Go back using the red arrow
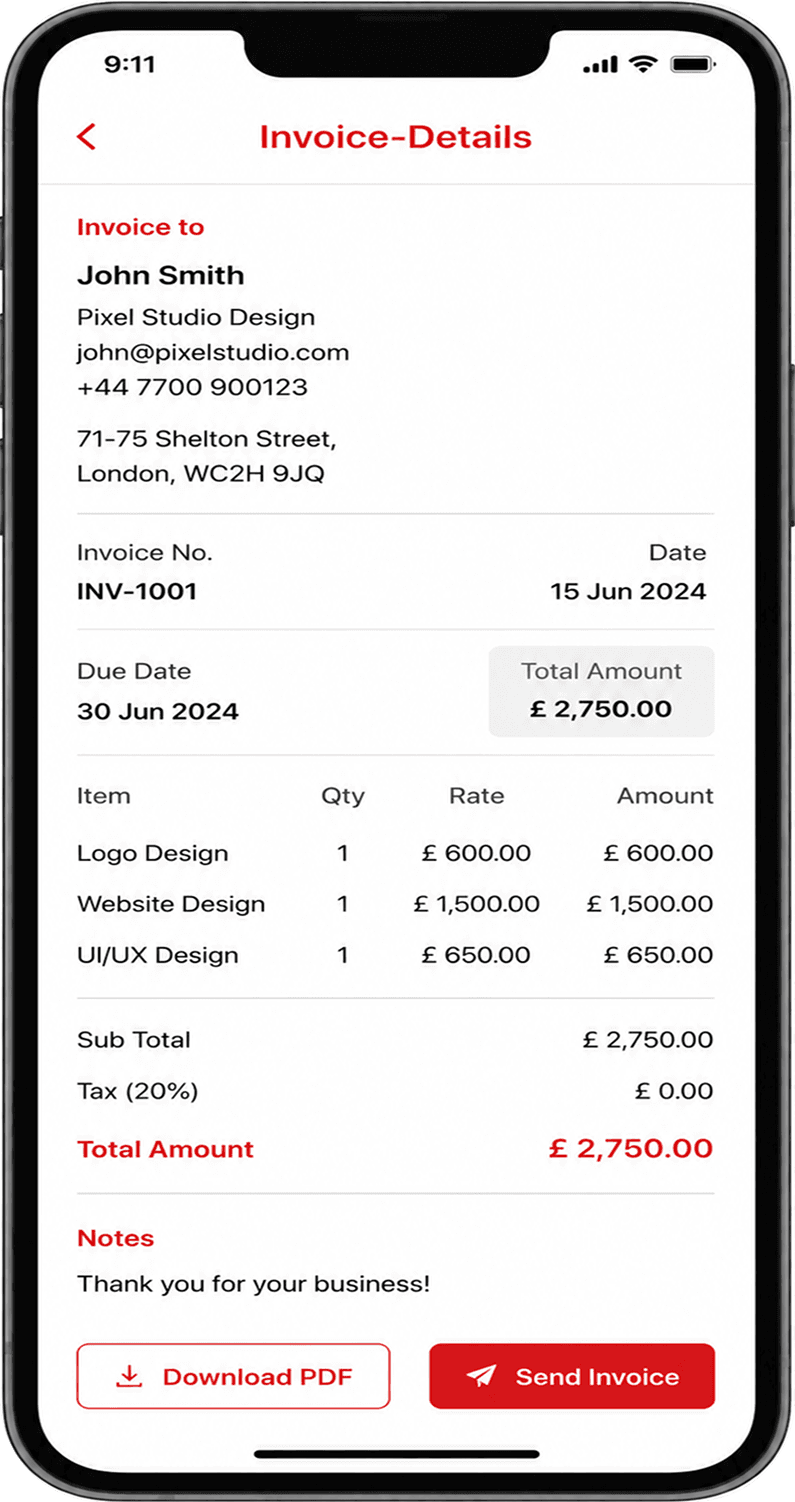The height and width of the screenshot is (1502, 795). pos(87,137)
